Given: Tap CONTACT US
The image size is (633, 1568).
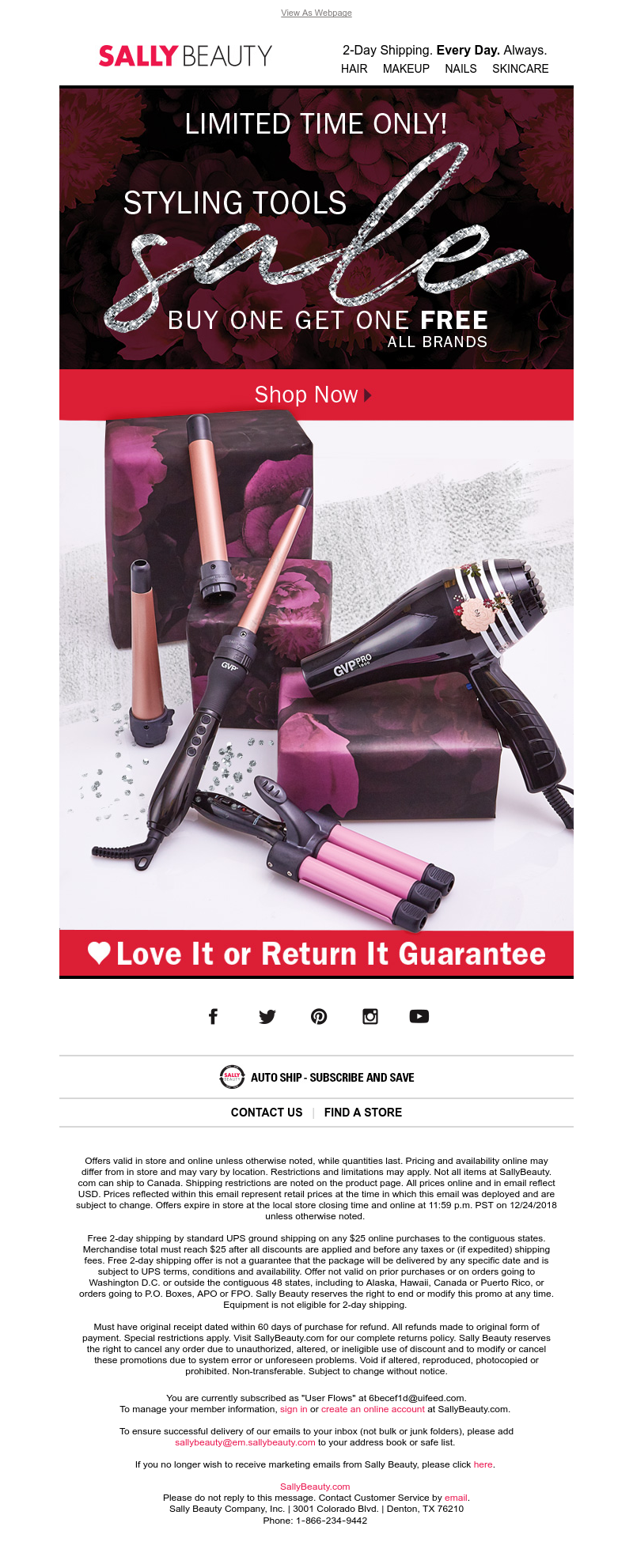Looking at the screenshot, I should coord(267,1112).
